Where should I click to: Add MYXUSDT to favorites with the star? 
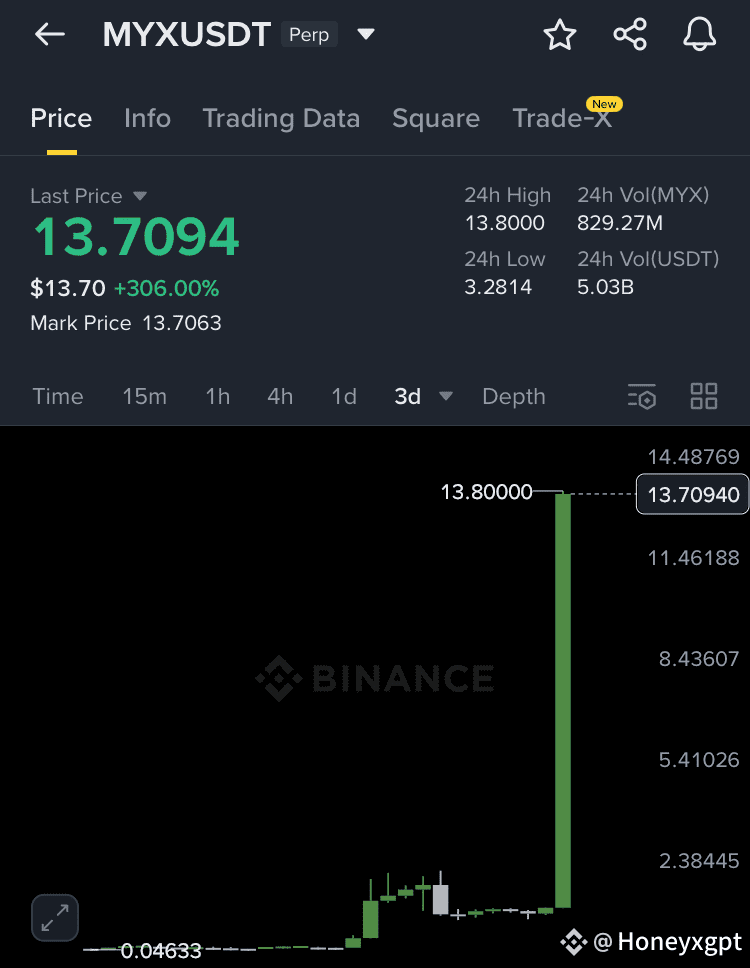(560, 35)
